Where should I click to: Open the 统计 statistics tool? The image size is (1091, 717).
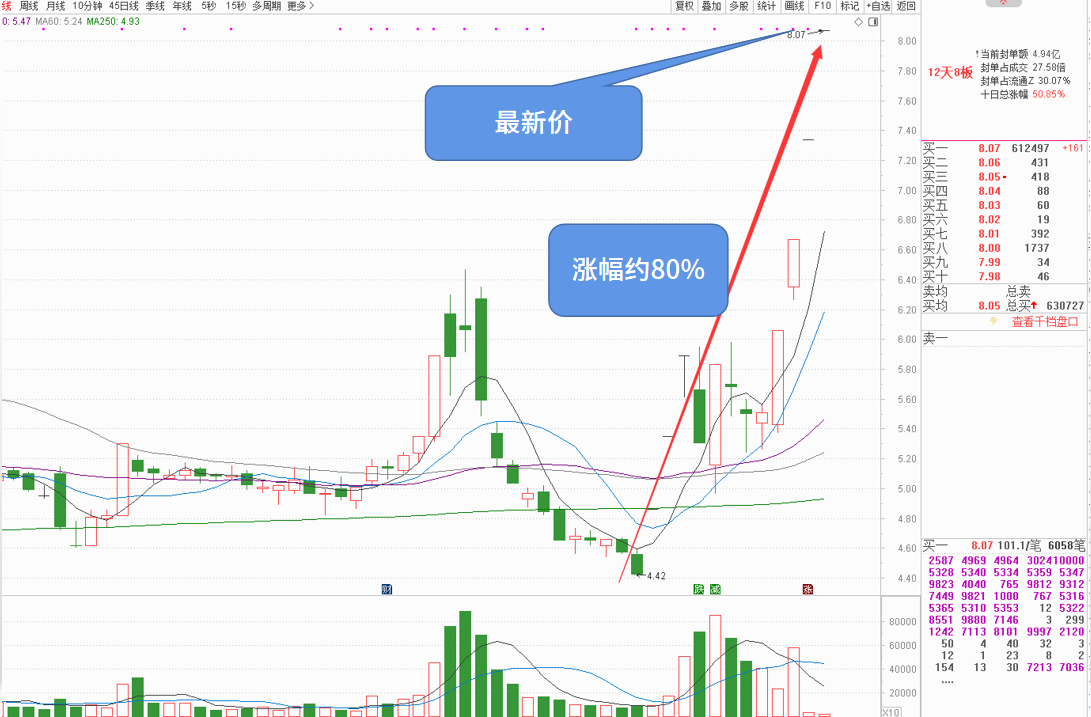click(x=766, y=6)
